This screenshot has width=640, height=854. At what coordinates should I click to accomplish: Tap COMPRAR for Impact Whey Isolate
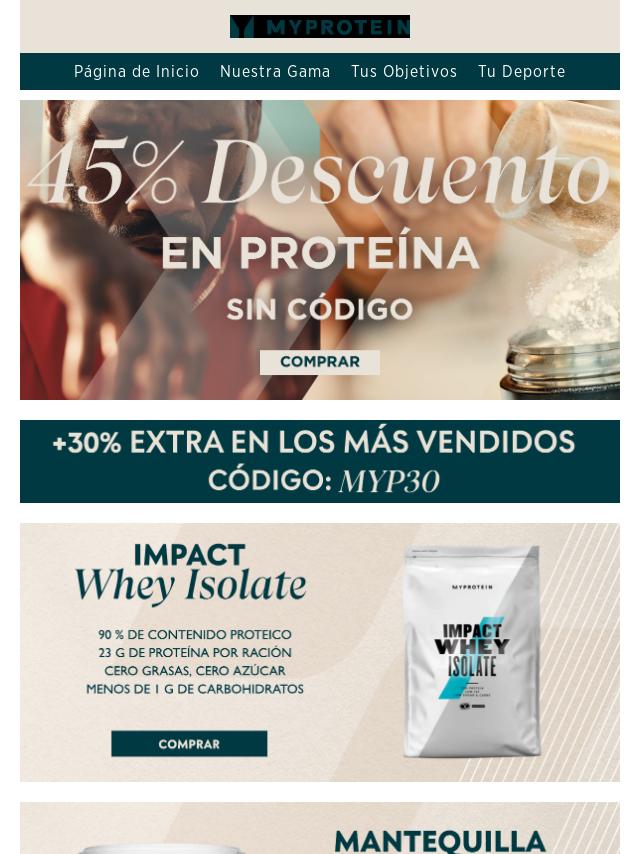tap(189, 744)
